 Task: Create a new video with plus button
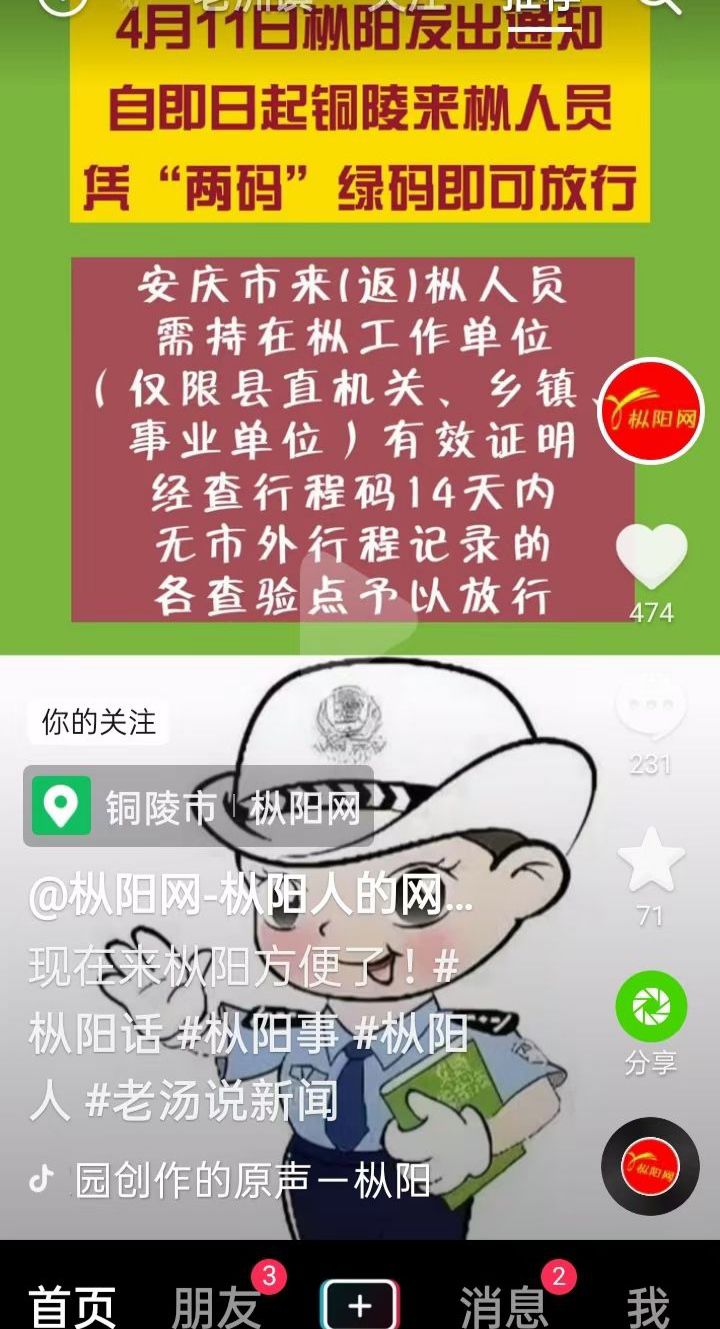click(359, 1305)
